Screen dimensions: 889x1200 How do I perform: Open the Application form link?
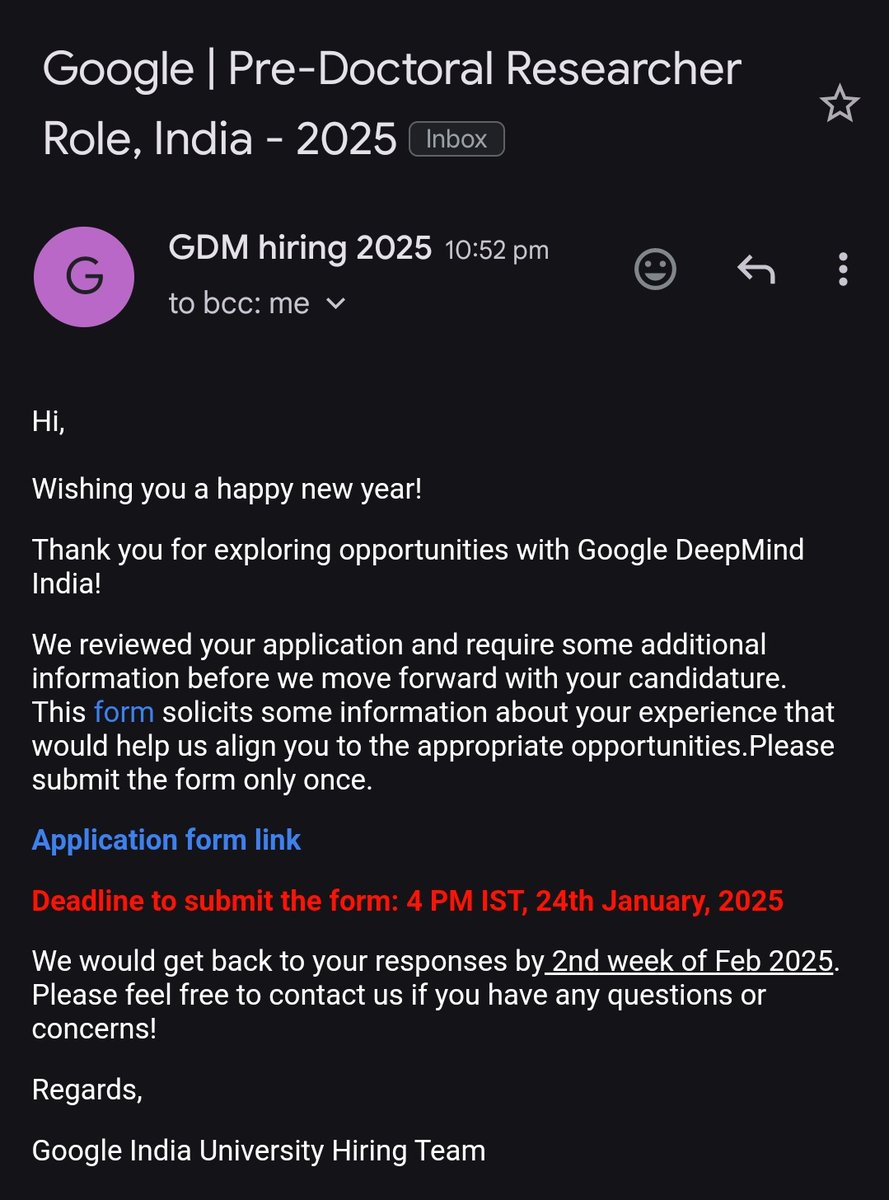coord(166,840)
